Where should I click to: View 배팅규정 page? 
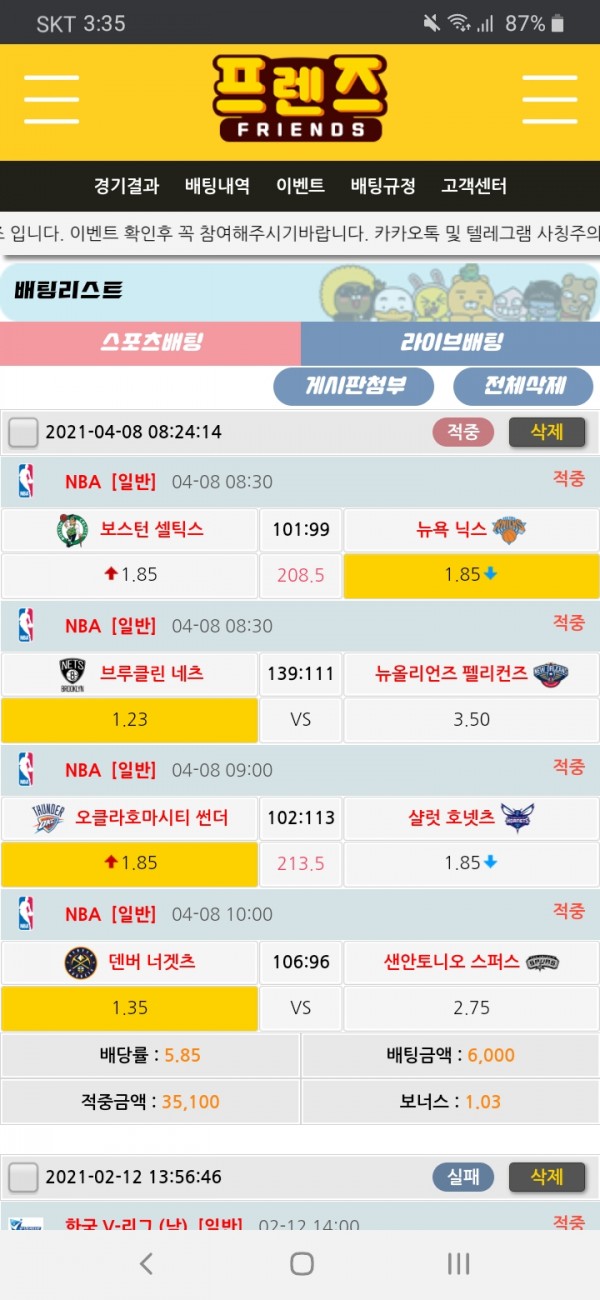[x=383, y=186]
